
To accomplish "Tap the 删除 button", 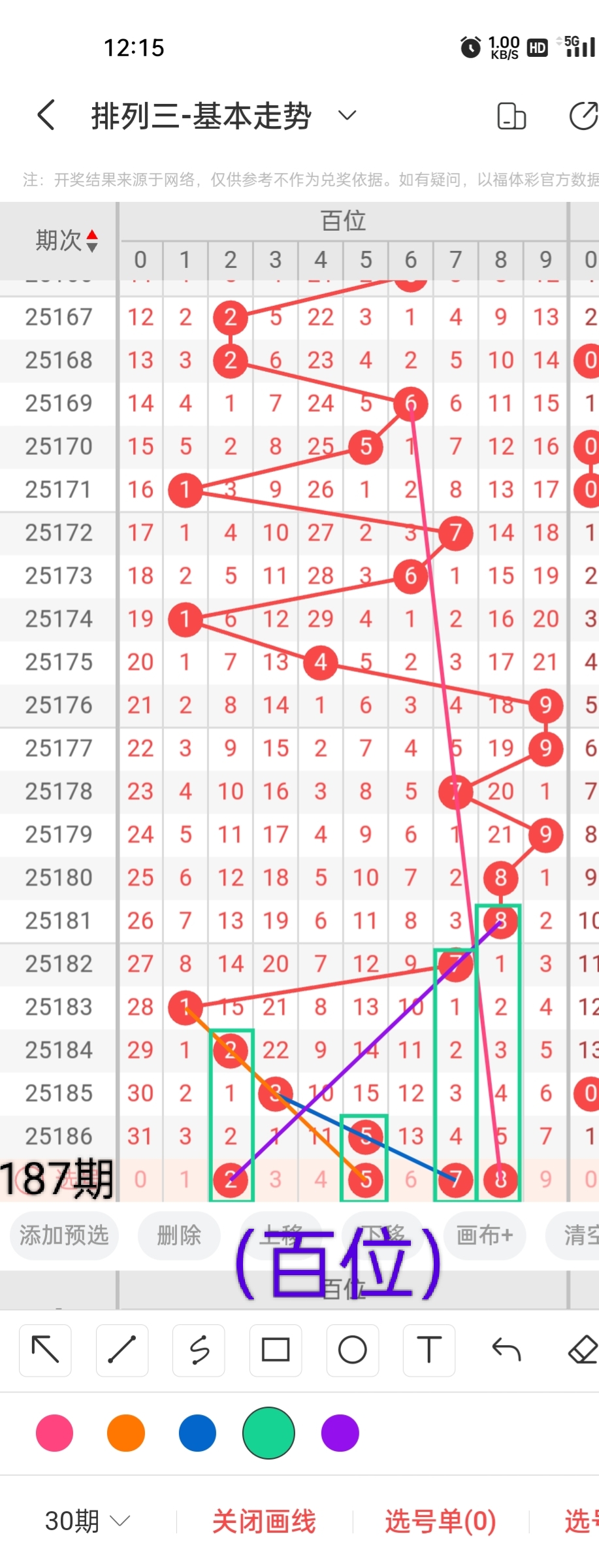I will pos(178,1235).
